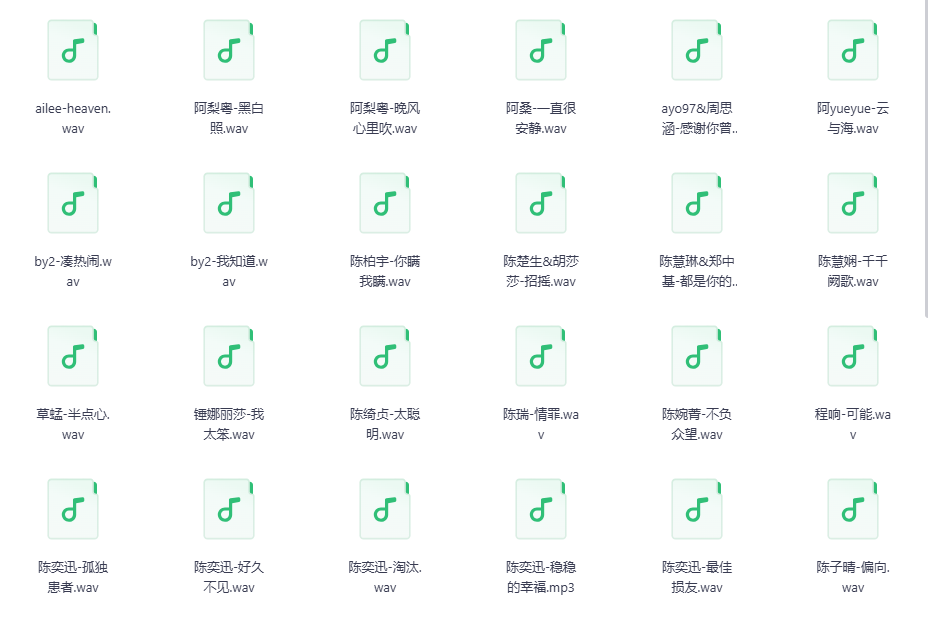
Task: Select 程响-可能.wav file
Action: coord(853,356)
